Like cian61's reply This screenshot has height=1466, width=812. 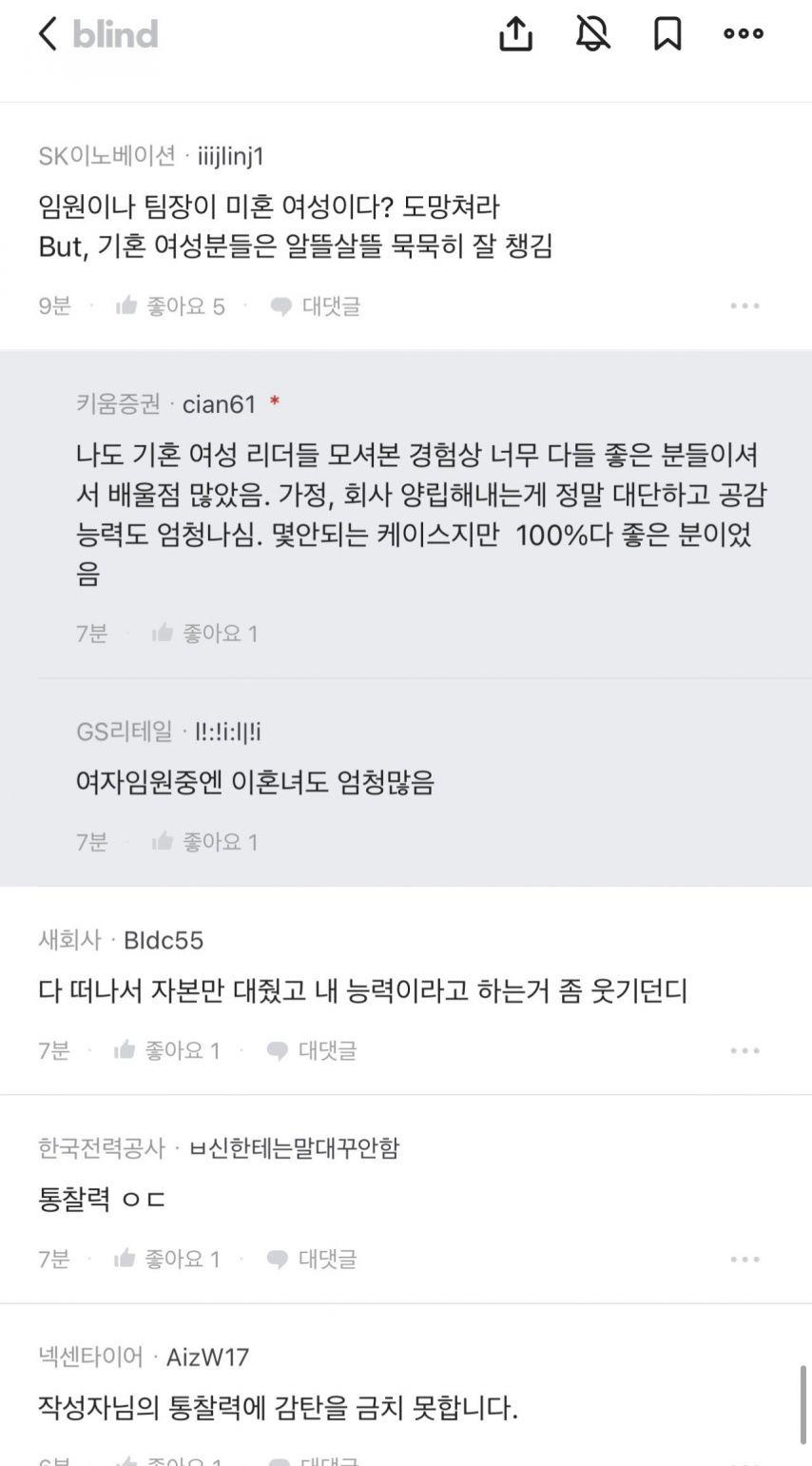(204, 634)
